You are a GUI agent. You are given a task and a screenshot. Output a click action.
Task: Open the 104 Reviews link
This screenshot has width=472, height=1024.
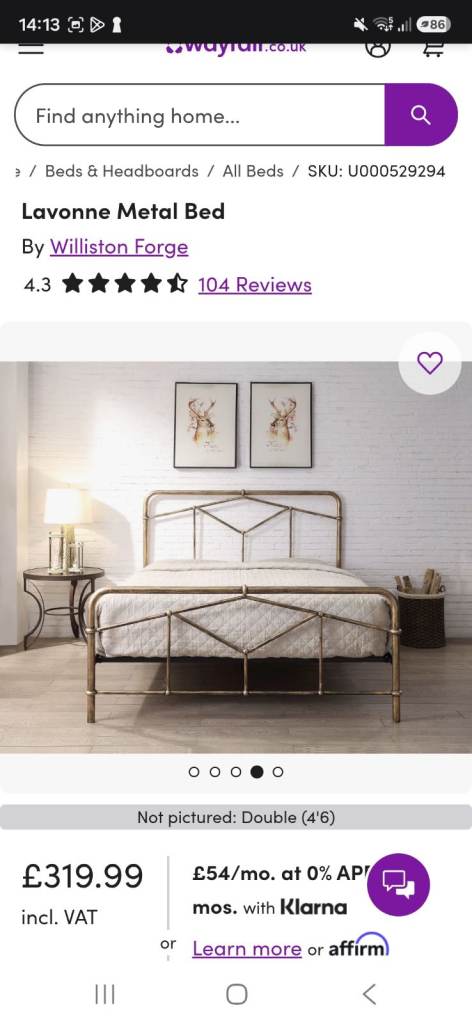(x=255, y=285)
